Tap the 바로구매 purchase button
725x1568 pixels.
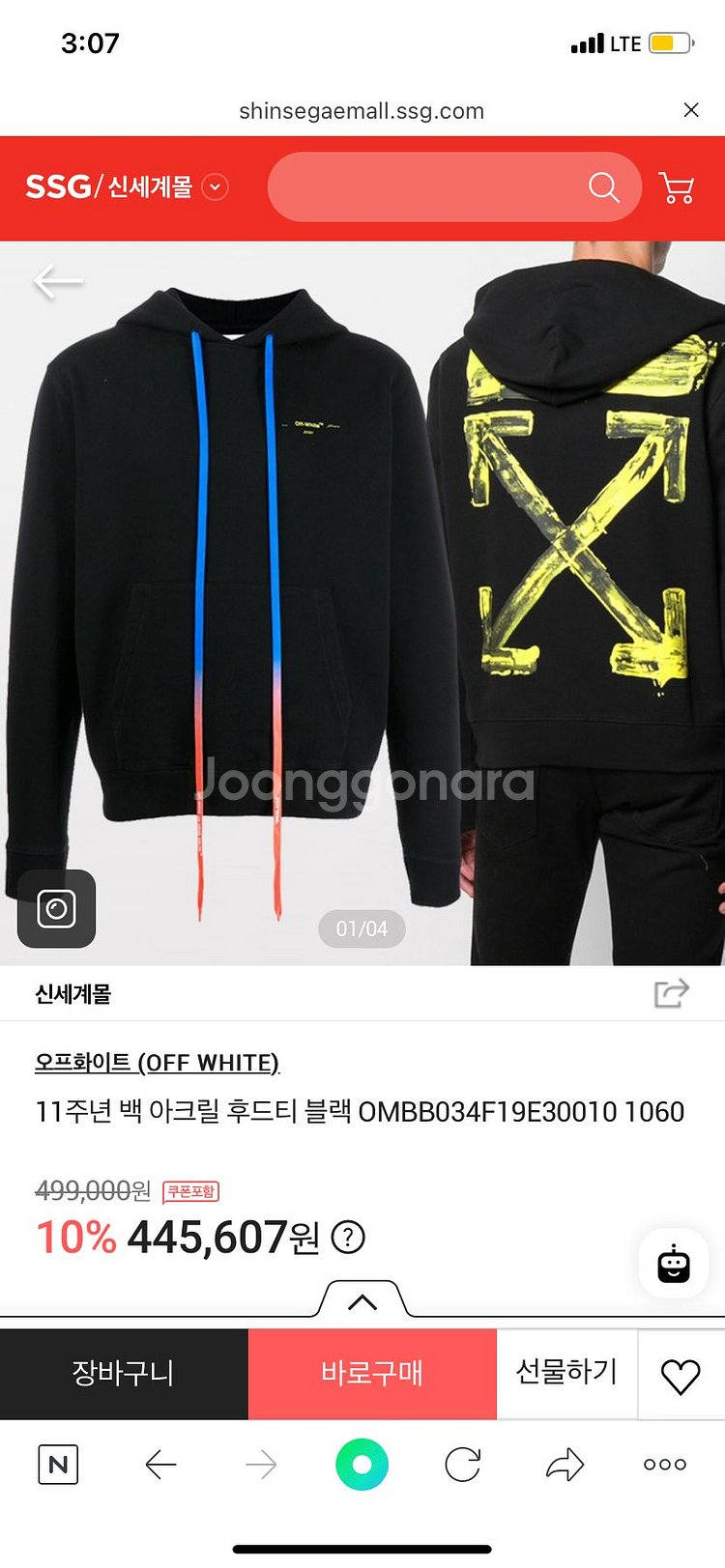pos(372,1374)
